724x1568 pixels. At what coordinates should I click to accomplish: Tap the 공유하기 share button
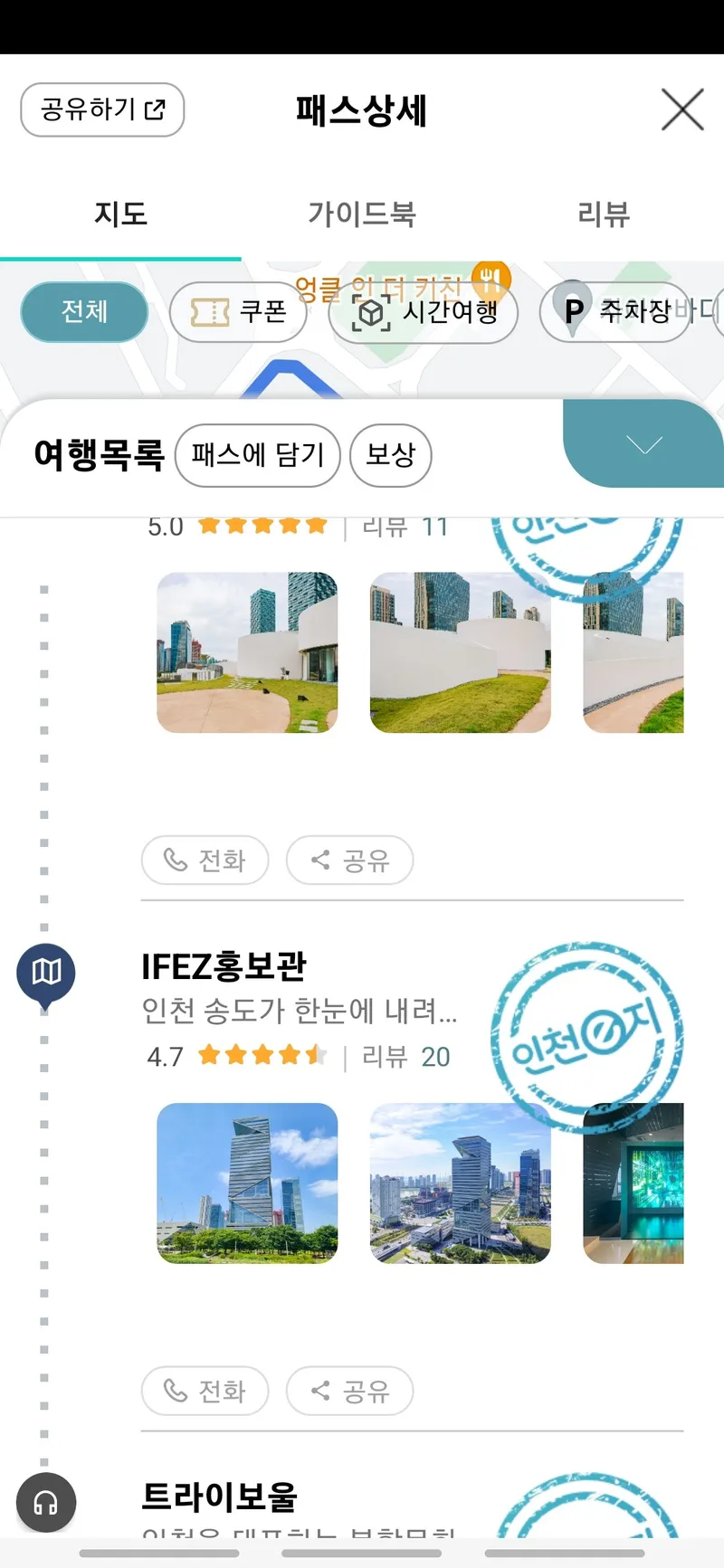pyautogui.click(x=102, y=109)
